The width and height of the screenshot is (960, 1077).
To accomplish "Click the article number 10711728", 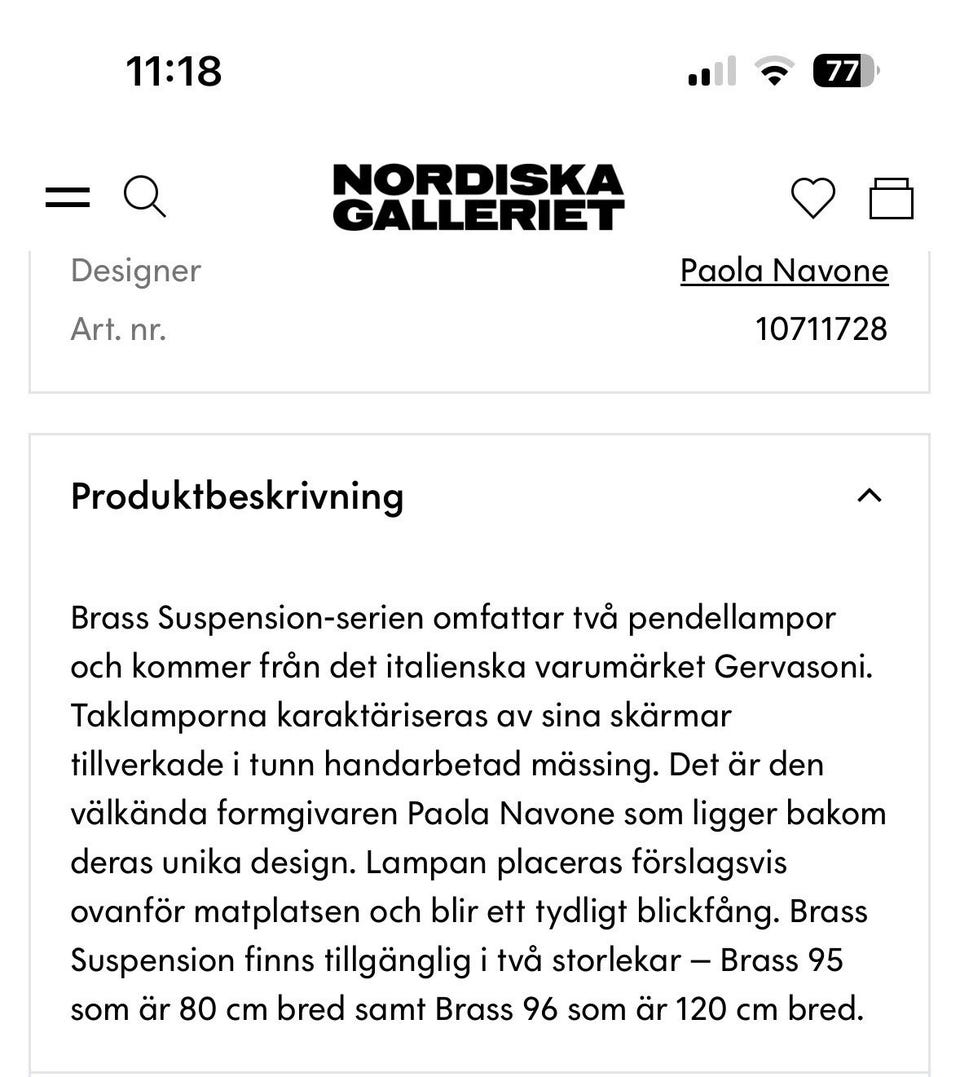I will pos(821,328).
